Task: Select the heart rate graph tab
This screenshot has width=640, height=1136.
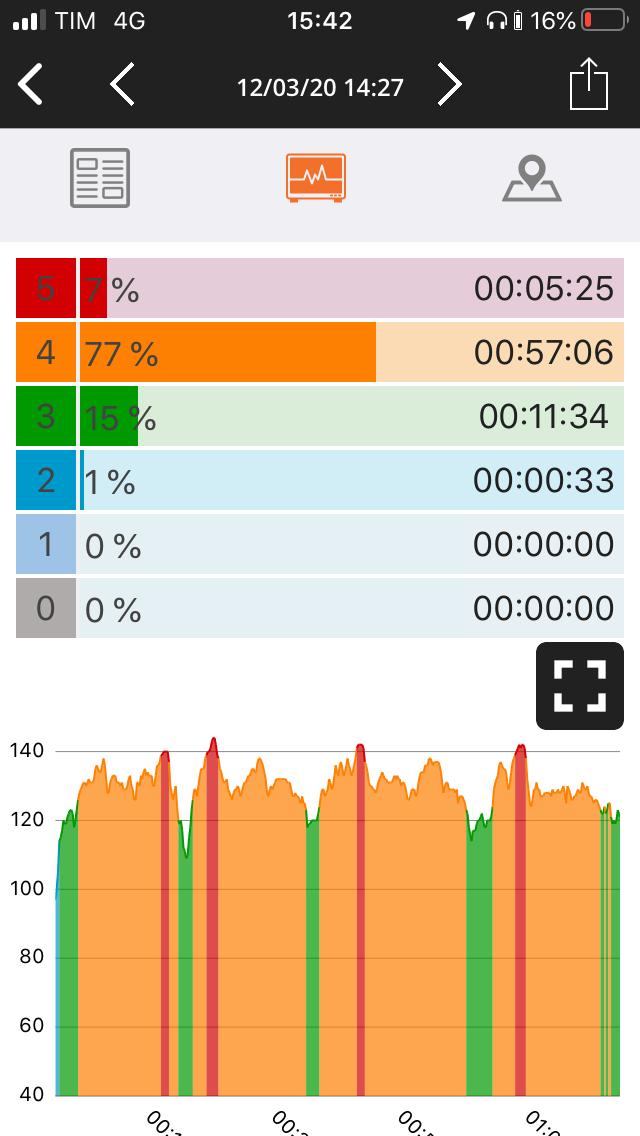Action: pyautogui.click(x=315, y=178)
